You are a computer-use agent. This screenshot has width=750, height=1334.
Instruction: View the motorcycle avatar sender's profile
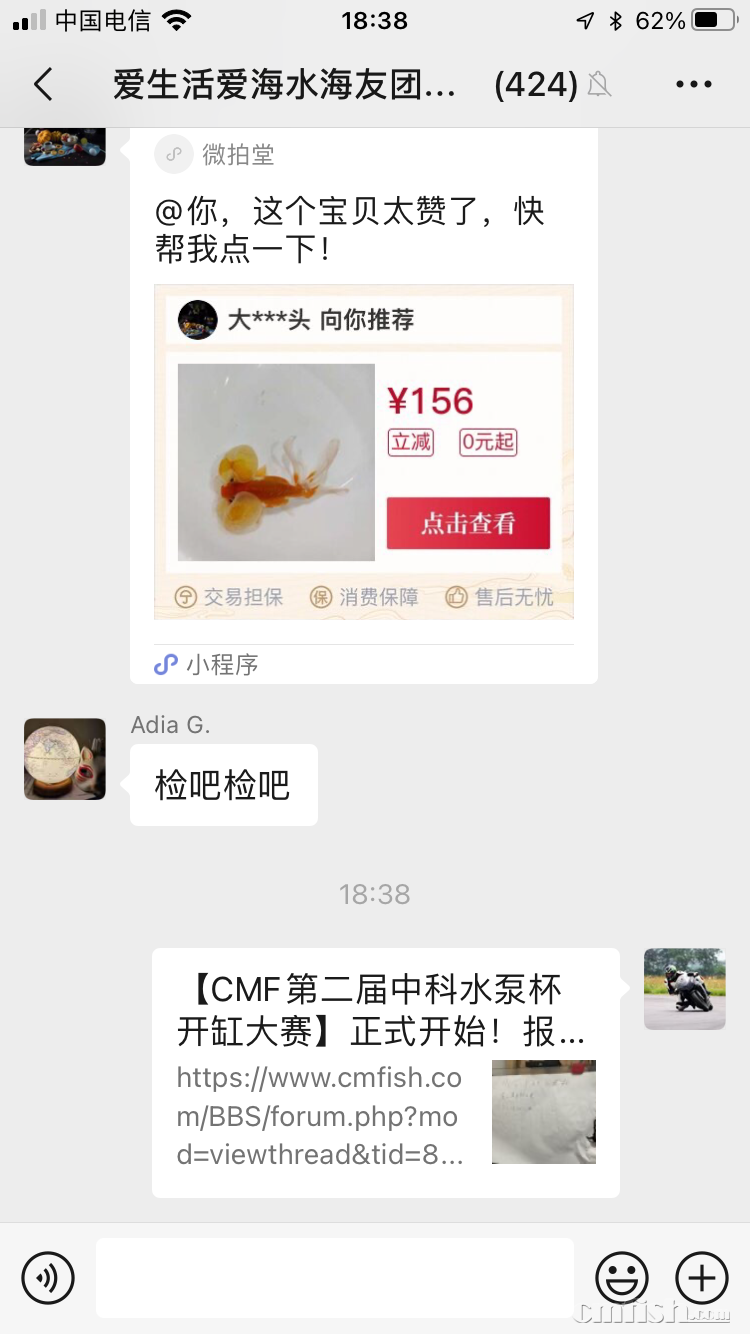tap(685, 989)
